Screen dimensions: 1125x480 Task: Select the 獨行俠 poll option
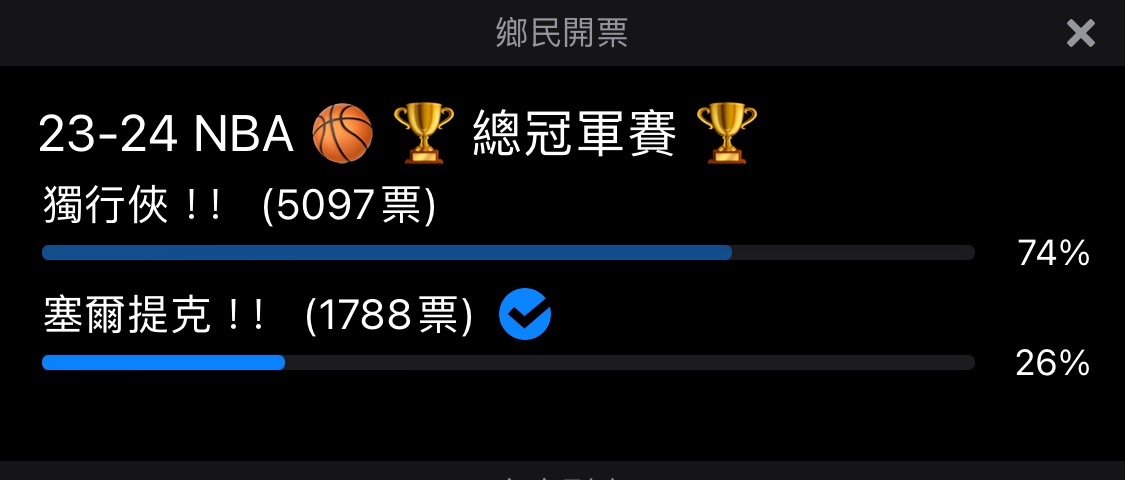tap(240, 207)
